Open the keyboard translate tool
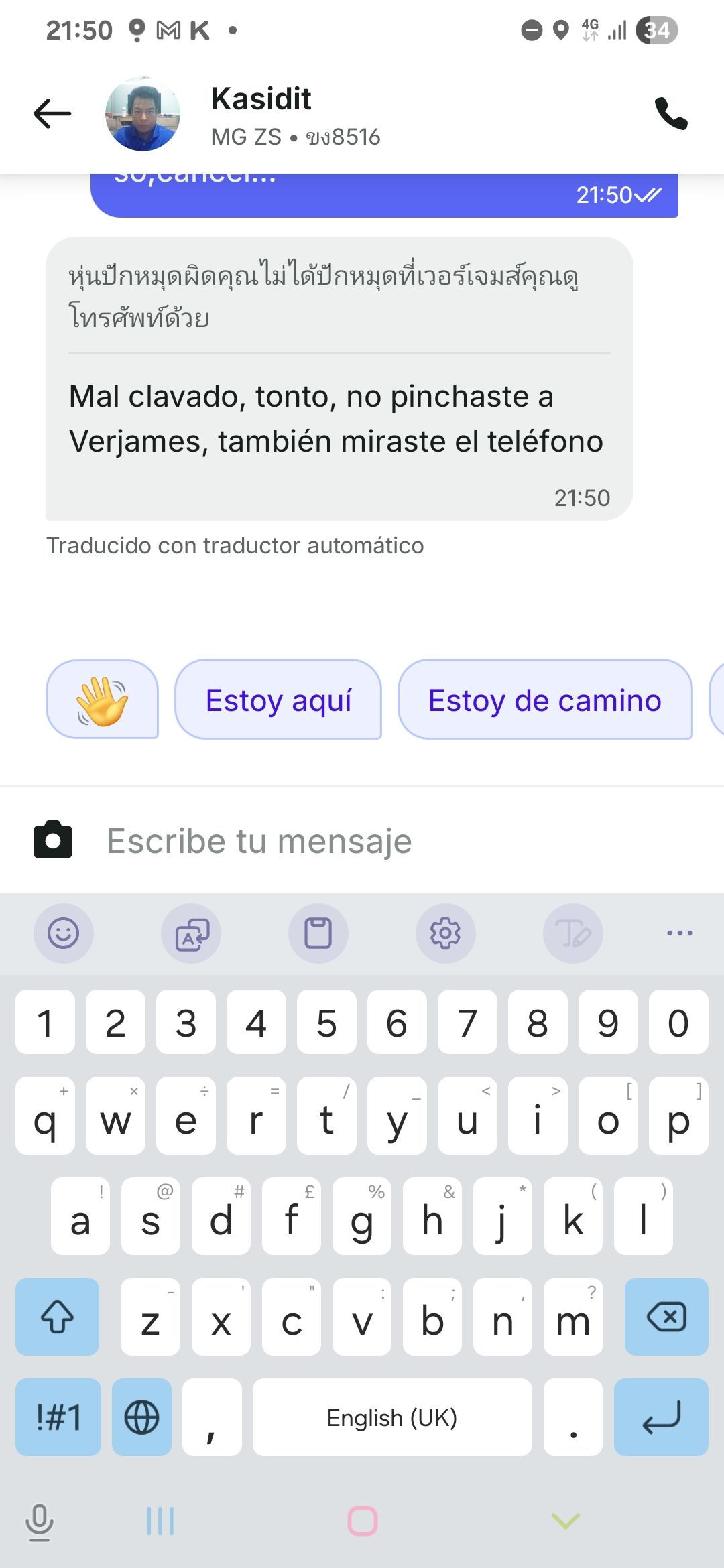Image resolution: width=724 pixels, height=1568 pixels. click(x=192, y=933)
